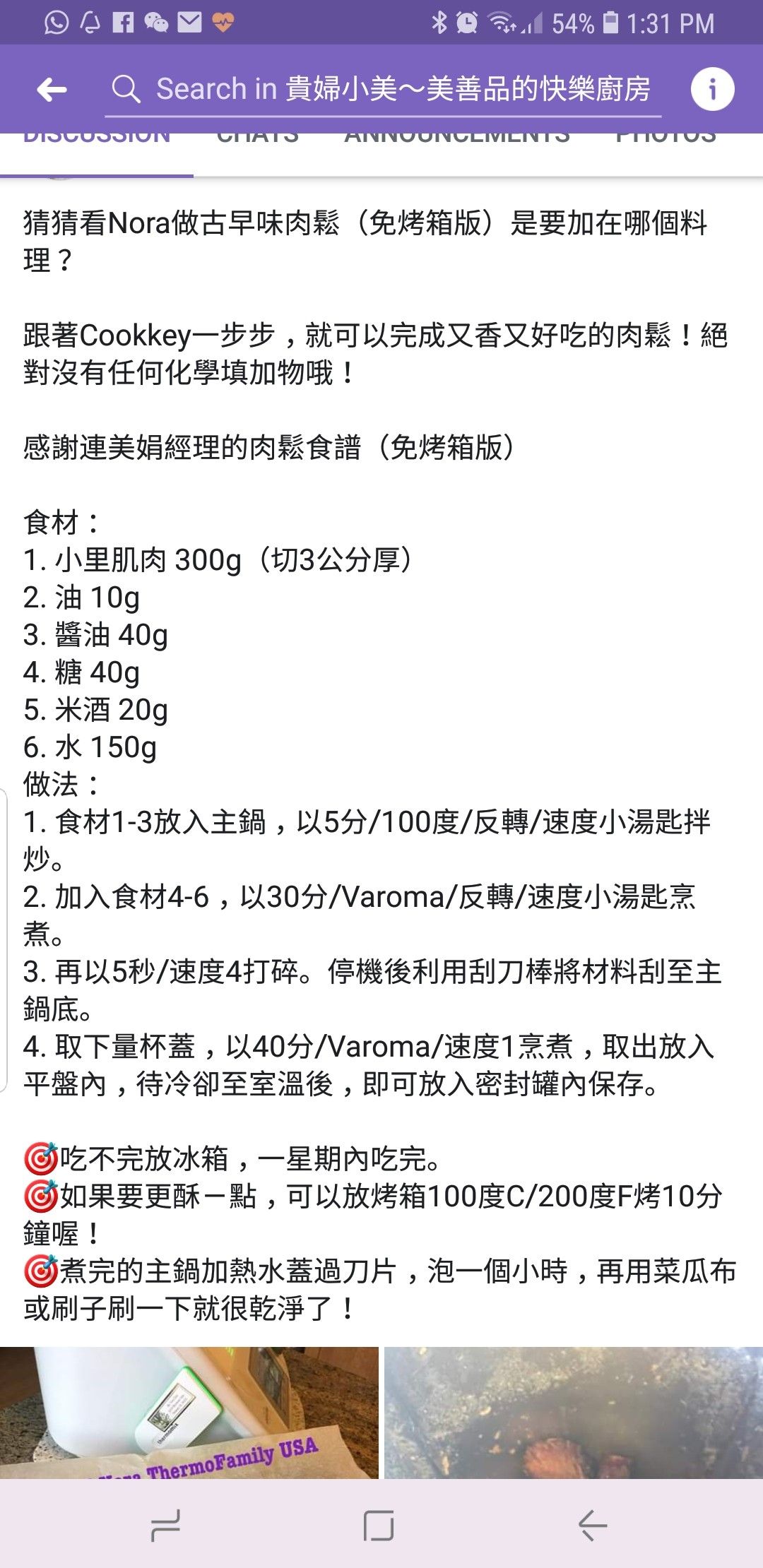
Task: Open the ThermoFamily USA photo
Action: (x=189, y=1413)
